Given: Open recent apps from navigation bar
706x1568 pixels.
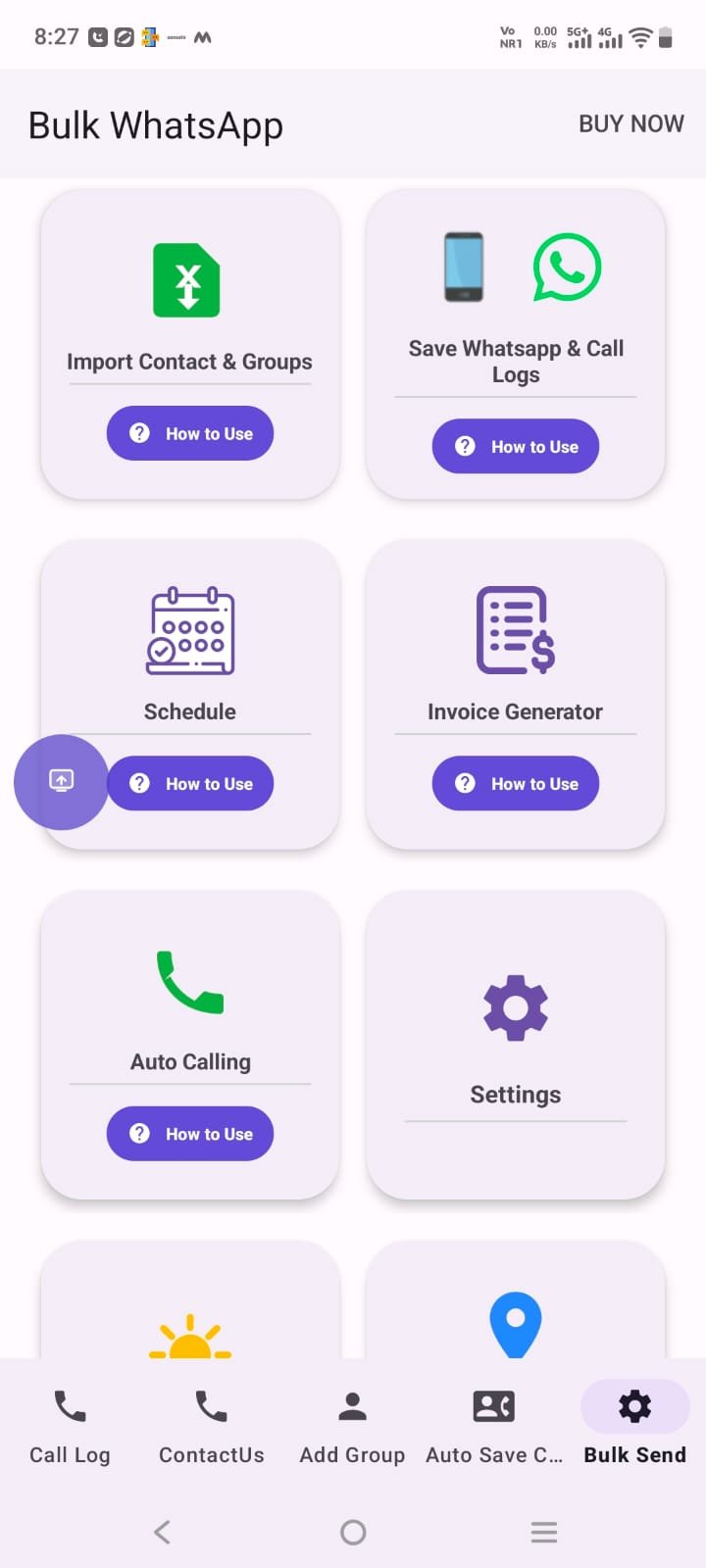Looking at the screenshot, I should tap(543, 1532).
